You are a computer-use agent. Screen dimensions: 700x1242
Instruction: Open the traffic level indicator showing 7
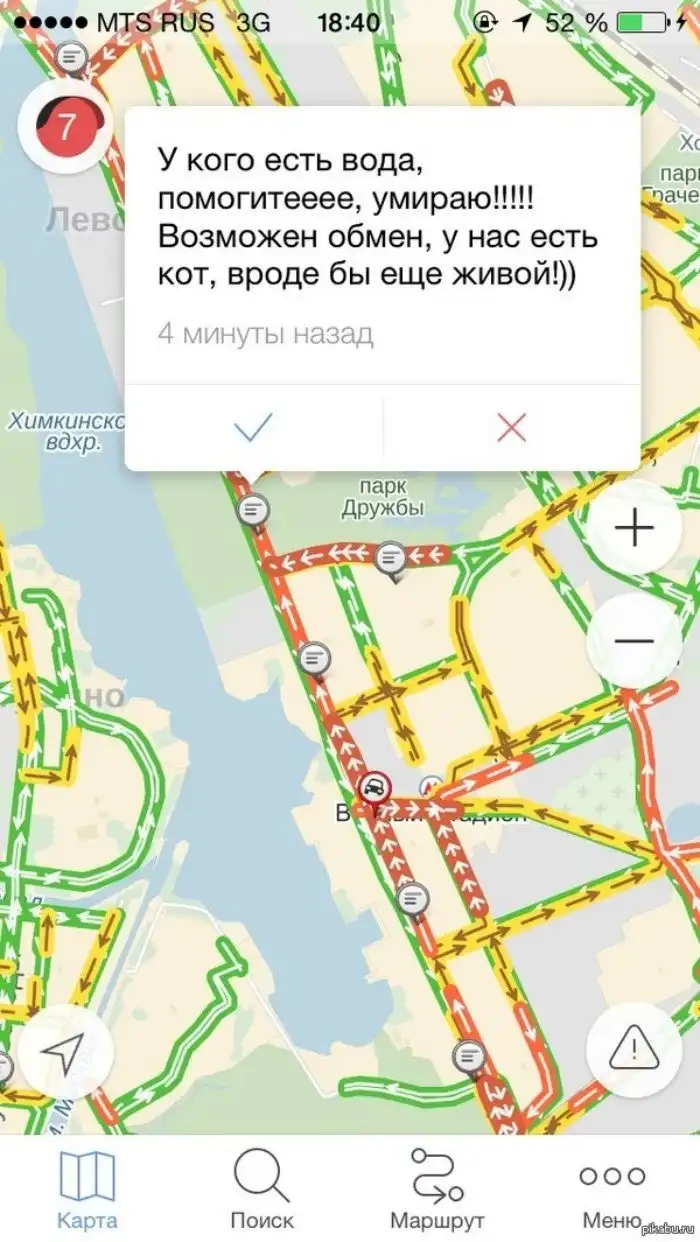(66, 127)
